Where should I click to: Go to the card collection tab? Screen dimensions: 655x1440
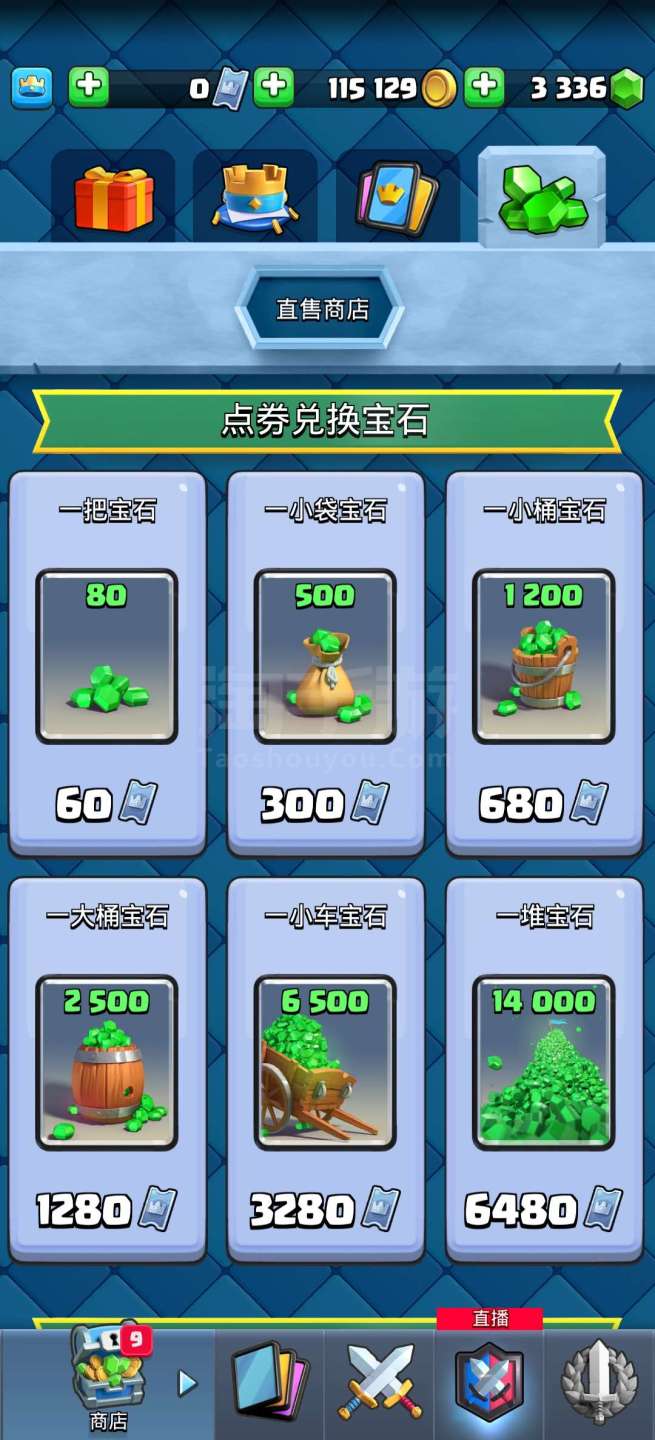coord(270,1383)
